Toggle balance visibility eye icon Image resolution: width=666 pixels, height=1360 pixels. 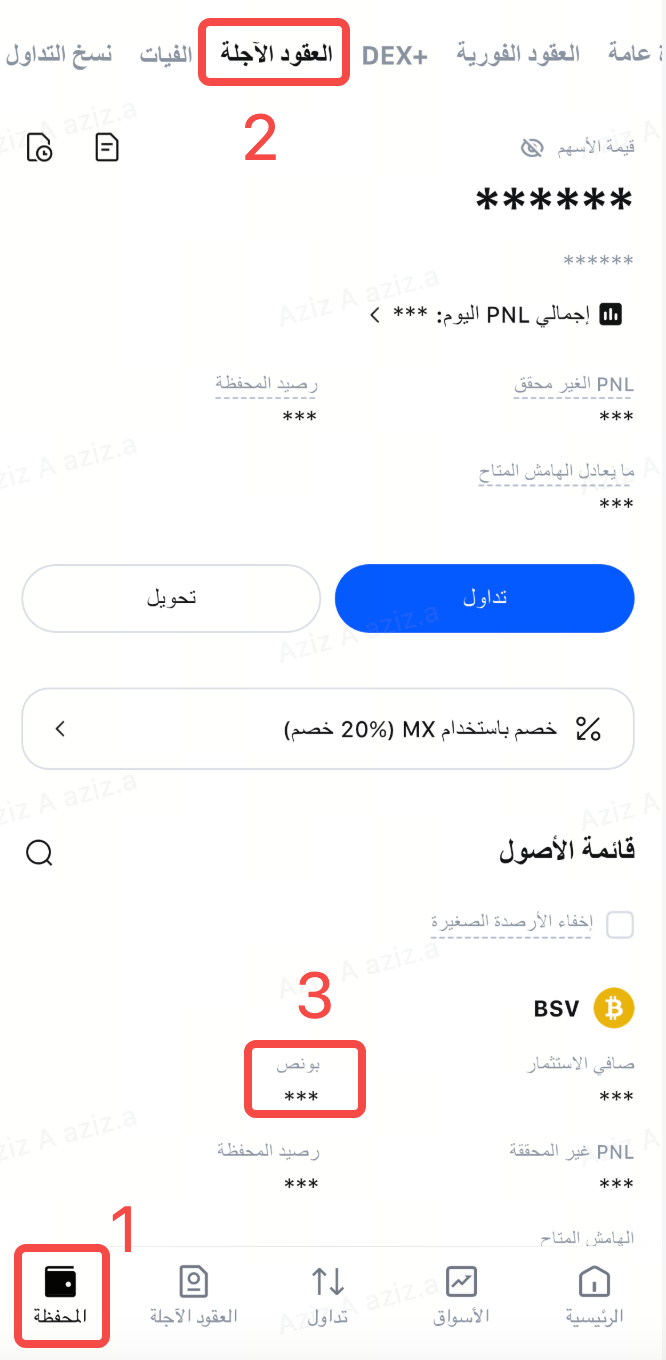click(532, 148)
